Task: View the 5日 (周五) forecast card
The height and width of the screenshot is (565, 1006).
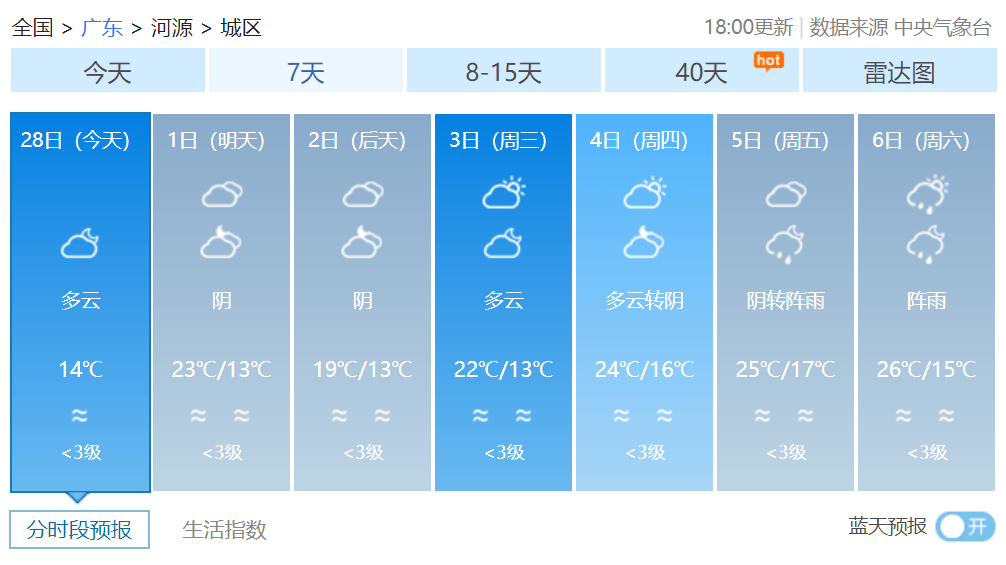Action: pos(785,302)
